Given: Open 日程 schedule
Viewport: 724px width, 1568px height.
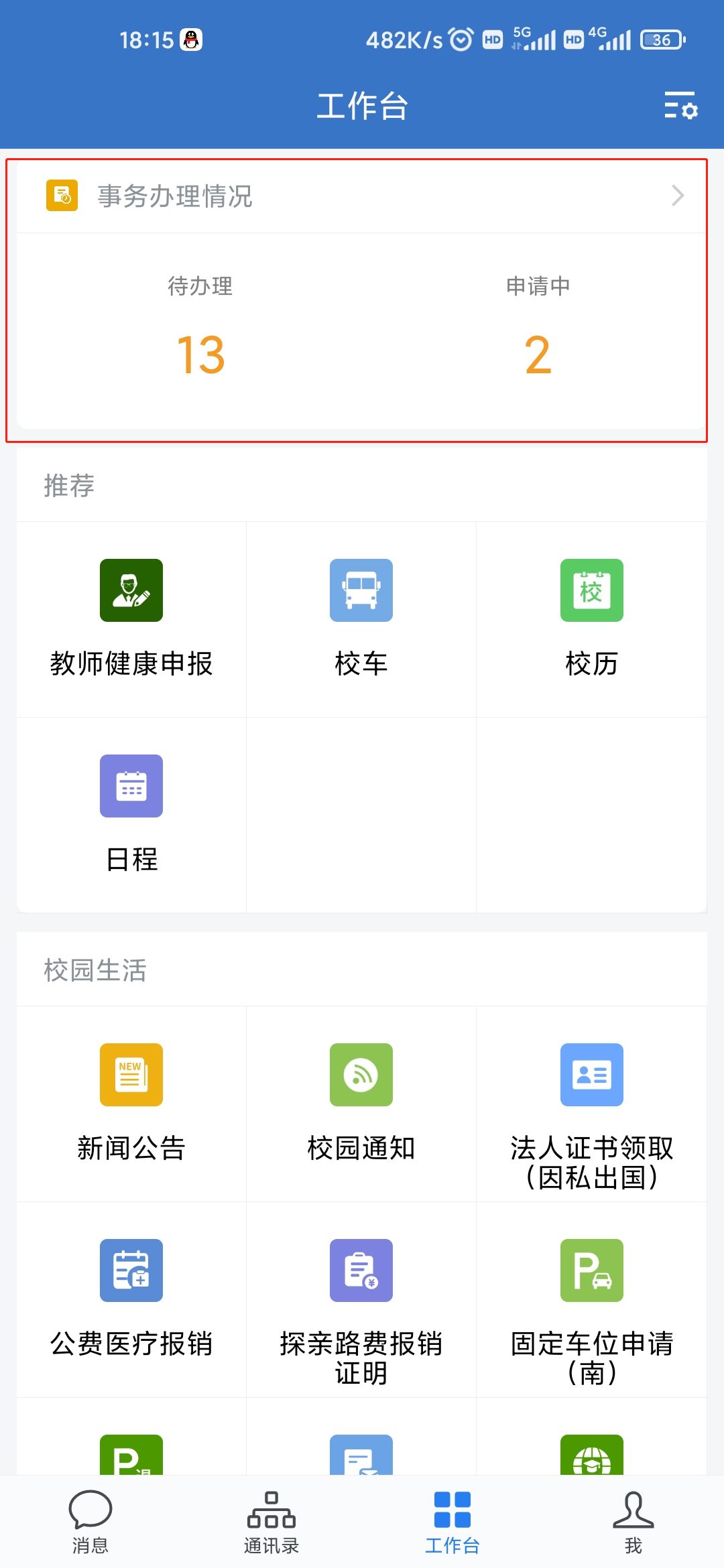Looking at the screenshot, I should point(131,815).
